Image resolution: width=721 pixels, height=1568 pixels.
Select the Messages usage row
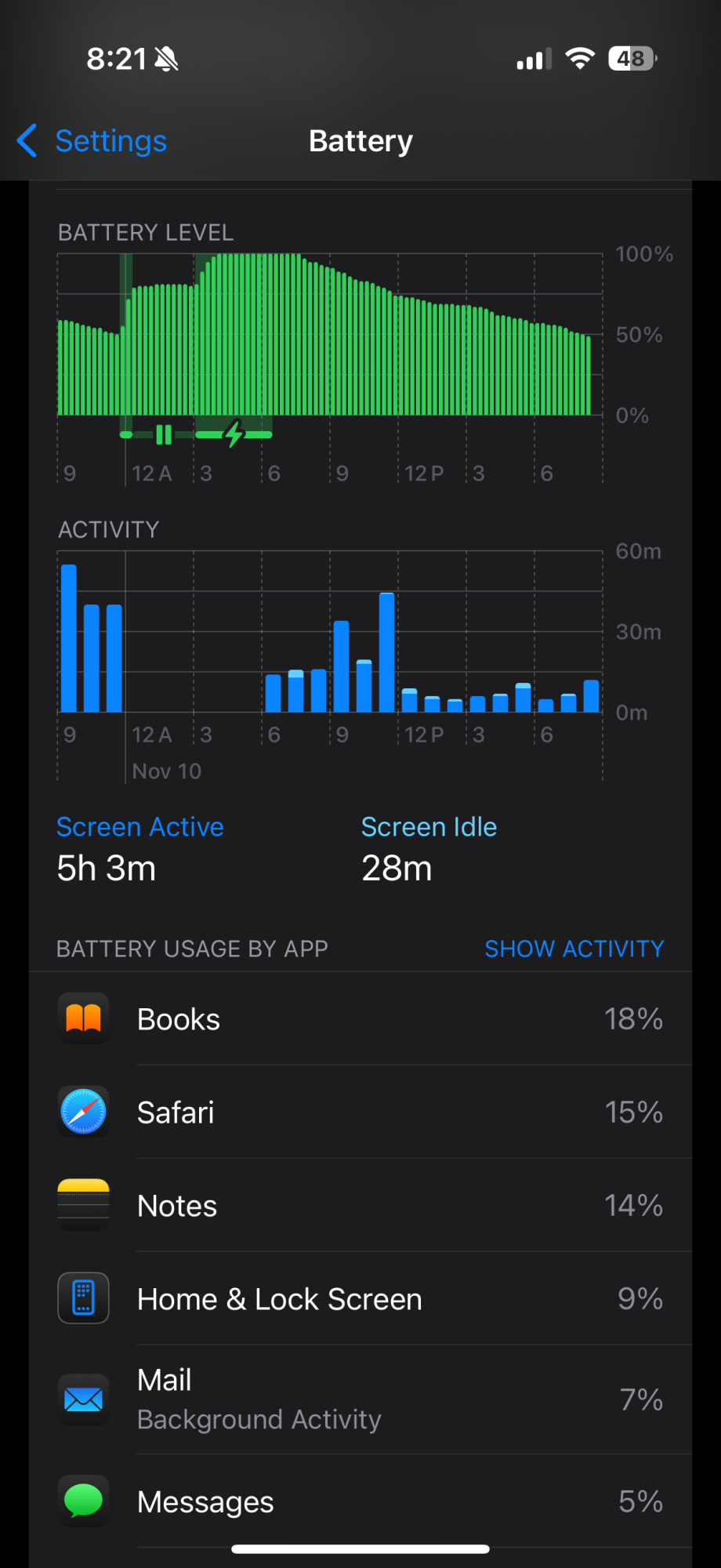[x=360, y=1501]
